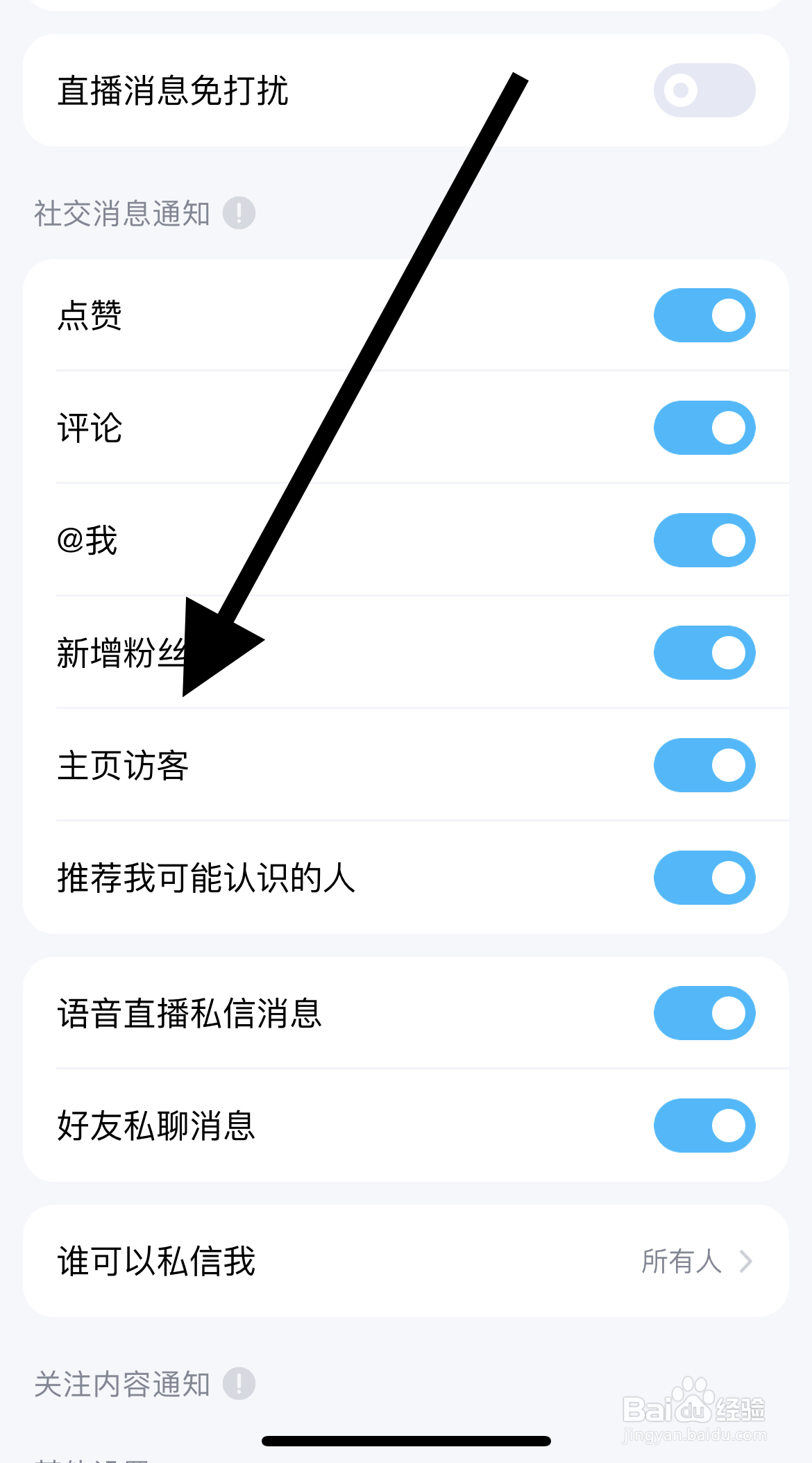Turn off the 评论 notification switch
The width and height of the screenshot is (812, 1463).
pyautogui.click(x=704, y=428)
